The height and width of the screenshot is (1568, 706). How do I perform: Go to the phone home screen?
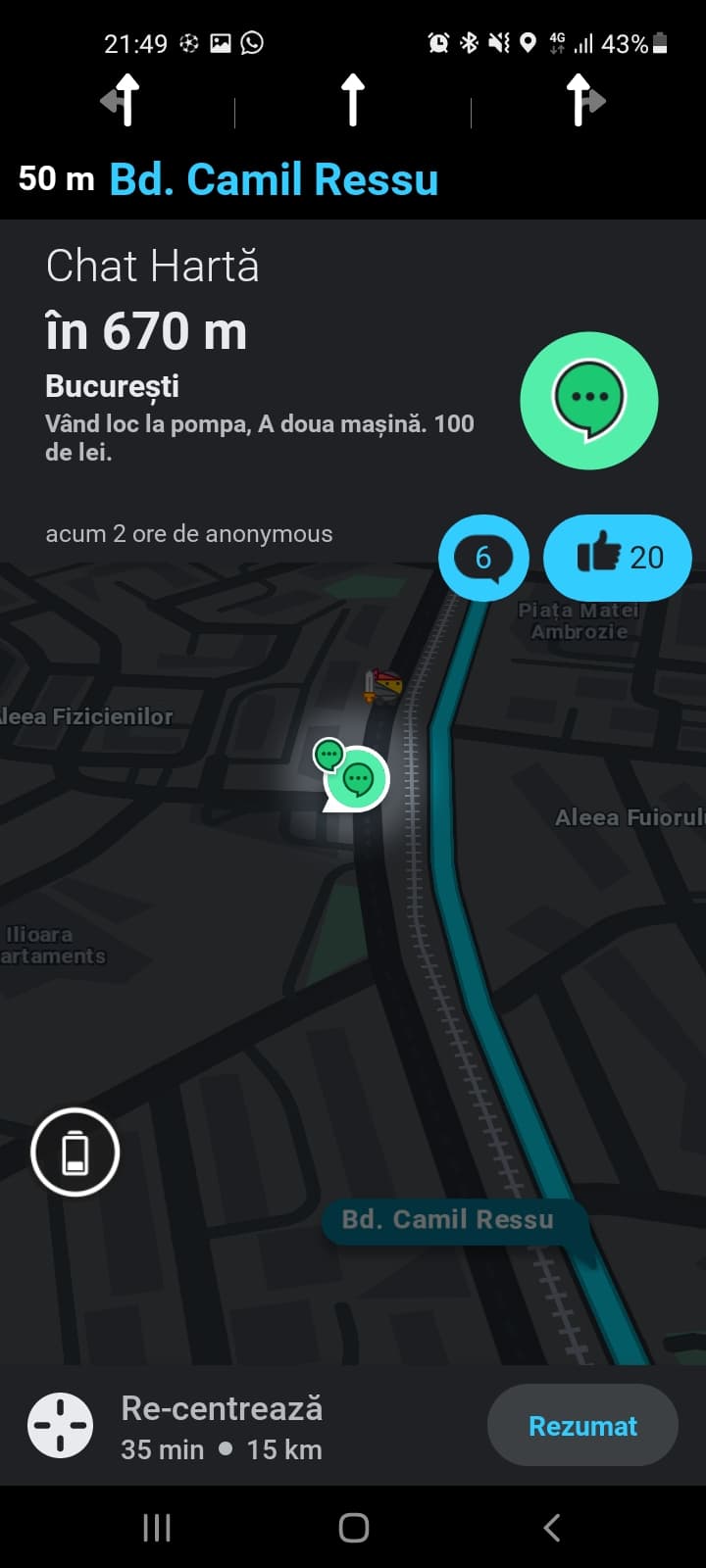pos(353,1527)
